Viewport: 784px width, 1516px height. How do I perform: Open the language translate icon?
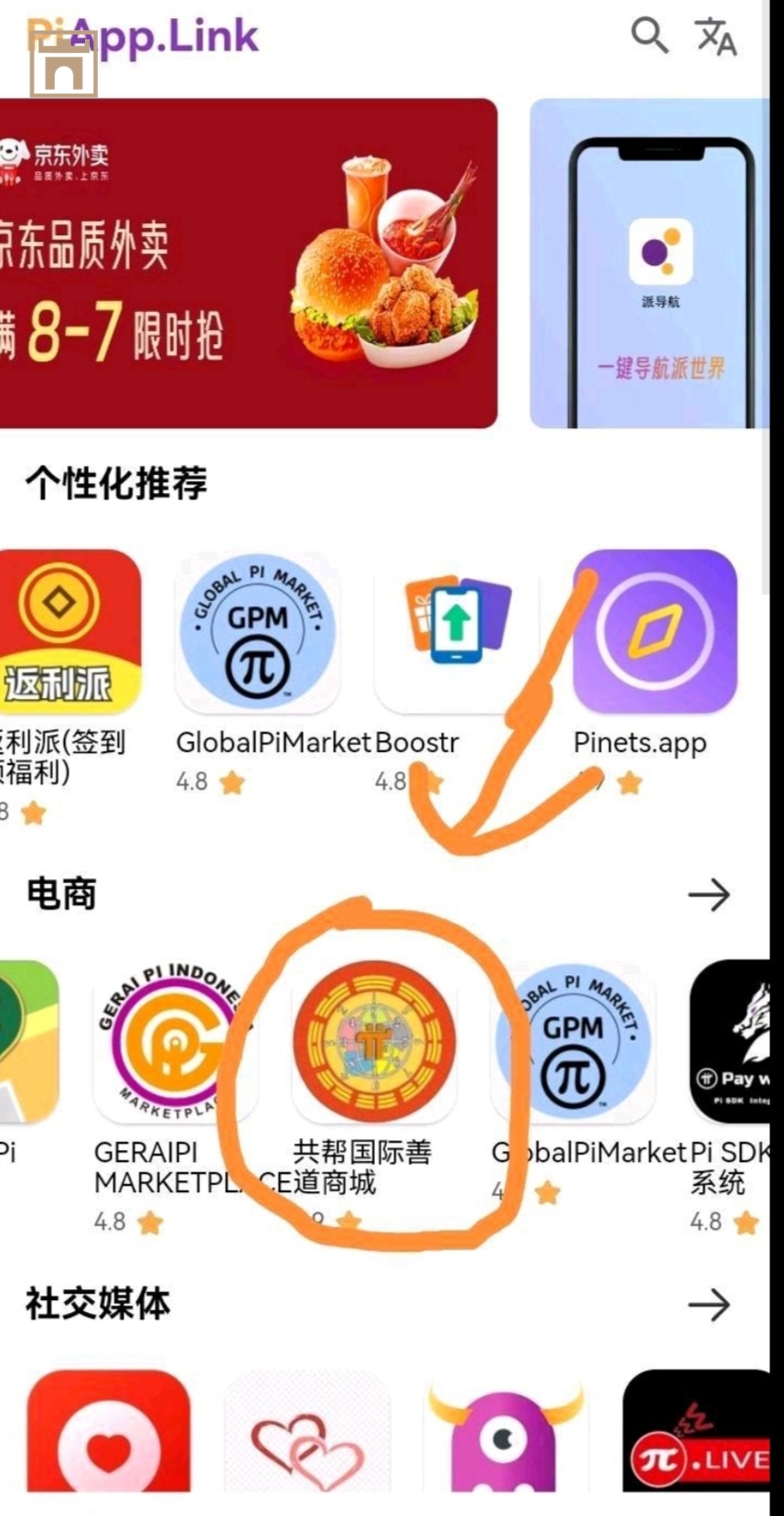(715, 37)
